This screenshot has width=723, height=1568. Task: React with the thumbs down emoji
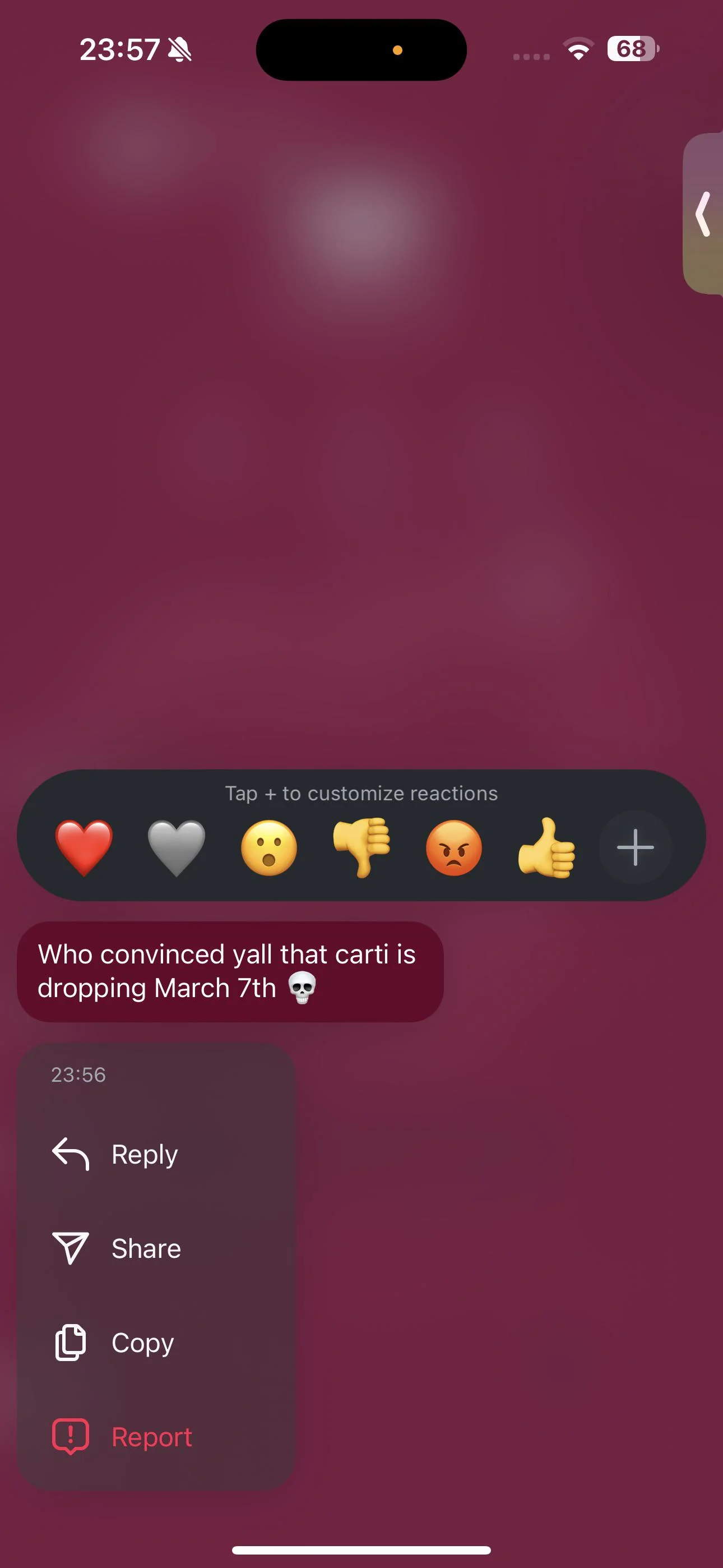click(361, 847)
